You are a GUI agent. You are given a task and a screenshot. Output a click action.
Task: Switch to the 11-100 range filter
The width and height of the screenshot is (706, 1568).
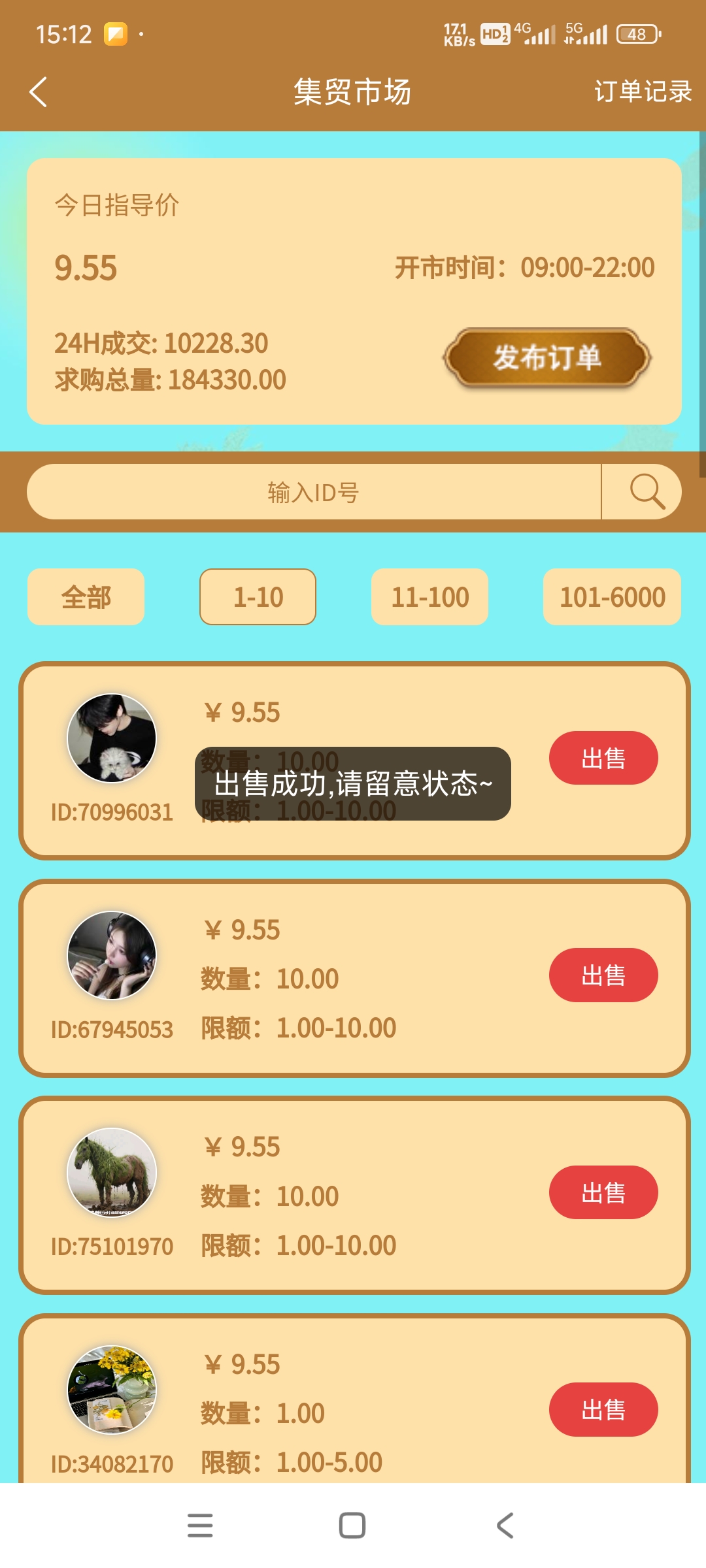click(429, 597)
